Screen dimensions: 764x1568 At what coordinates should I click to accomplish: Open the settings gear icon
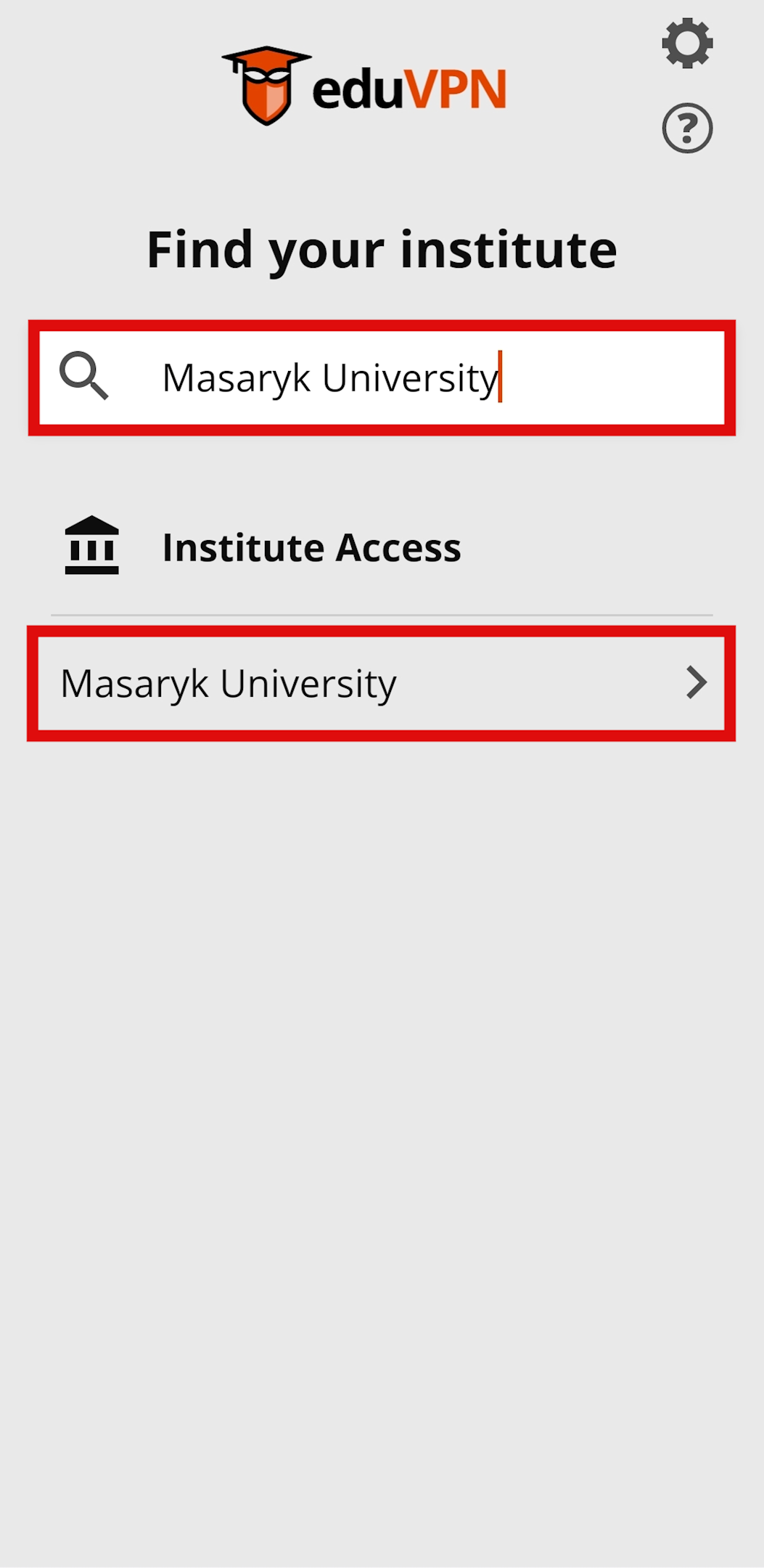tap(687, 44)
